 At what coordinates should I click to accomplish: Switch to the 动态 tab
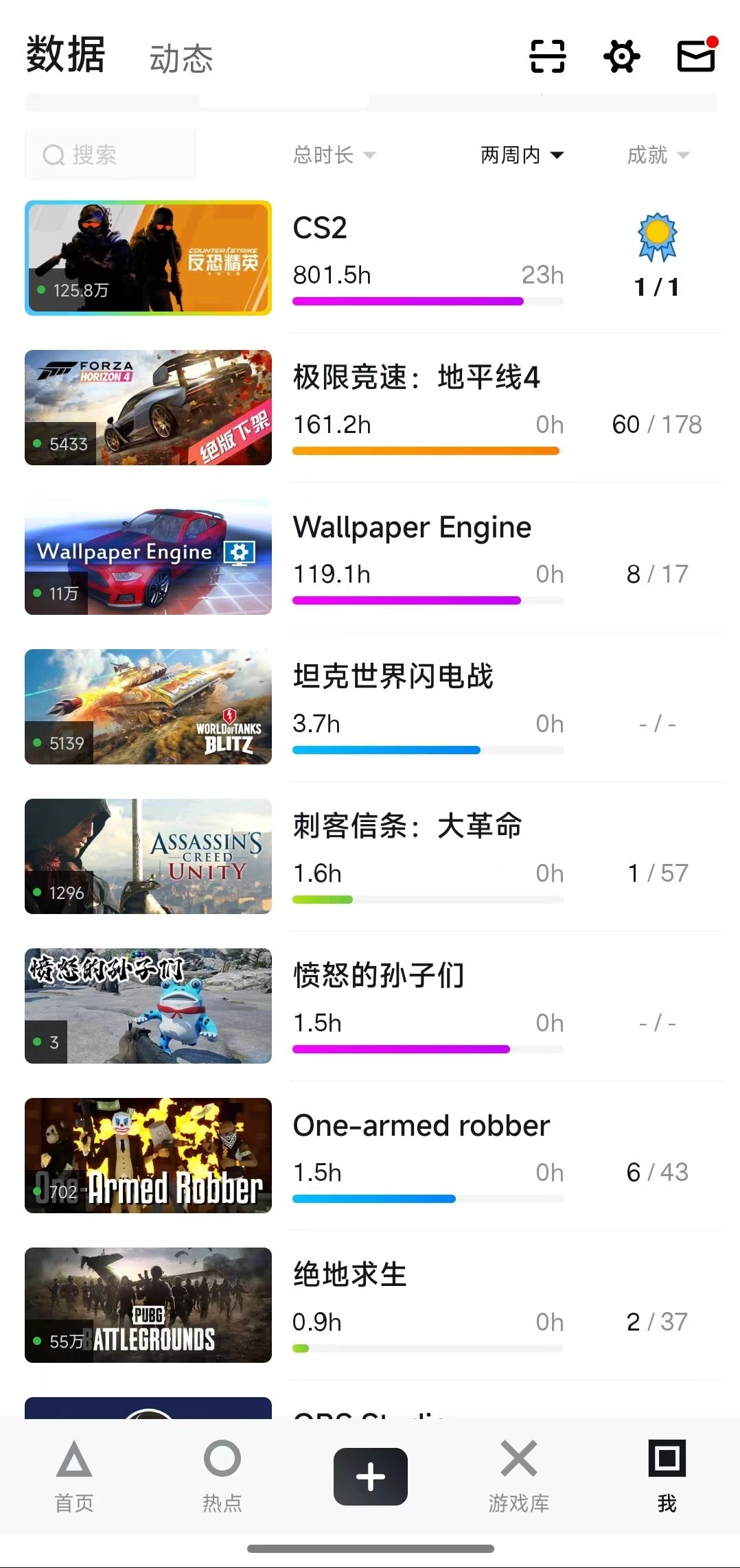181,58
